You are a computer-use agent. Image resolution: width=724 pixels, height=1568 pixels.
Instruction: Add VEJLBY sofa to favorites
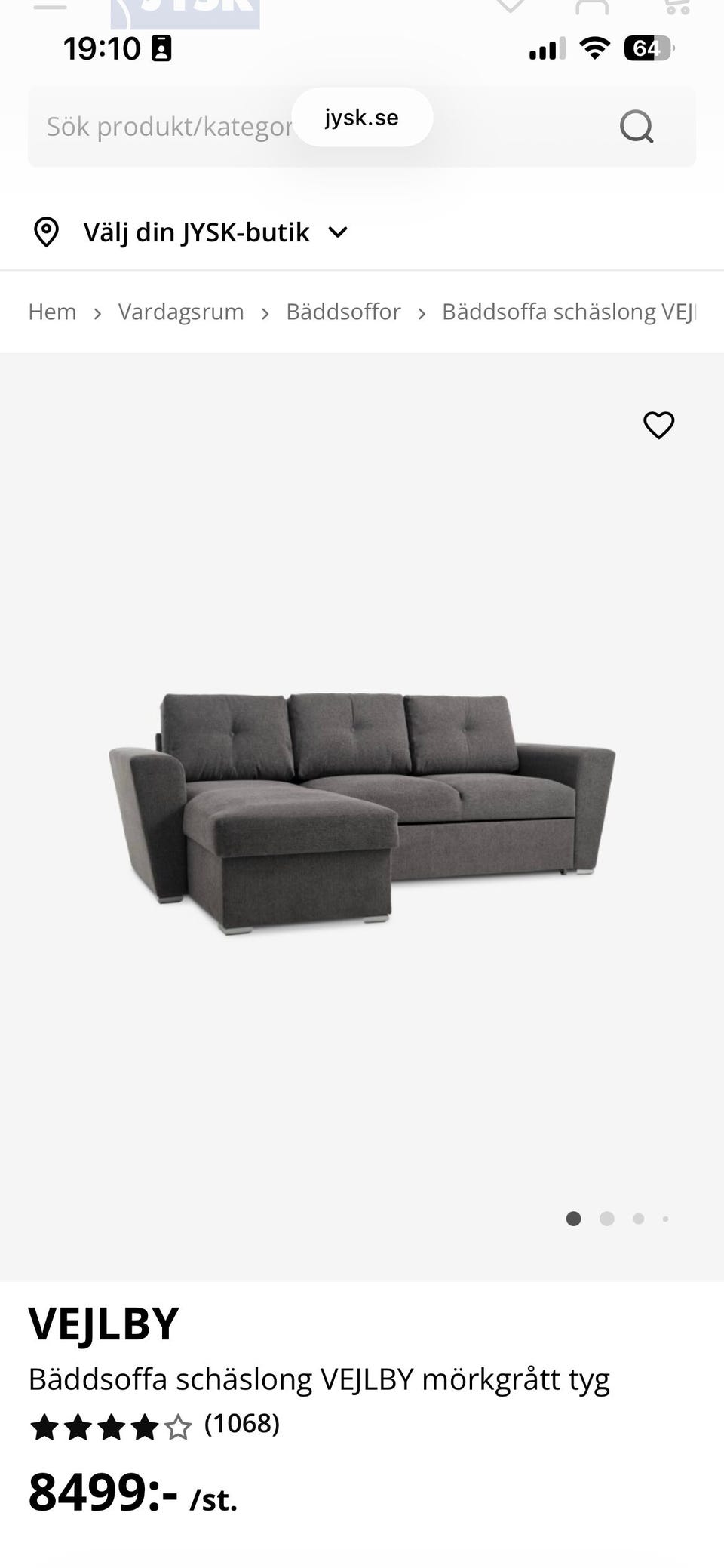pyautogui.click(x=658, y=425)
